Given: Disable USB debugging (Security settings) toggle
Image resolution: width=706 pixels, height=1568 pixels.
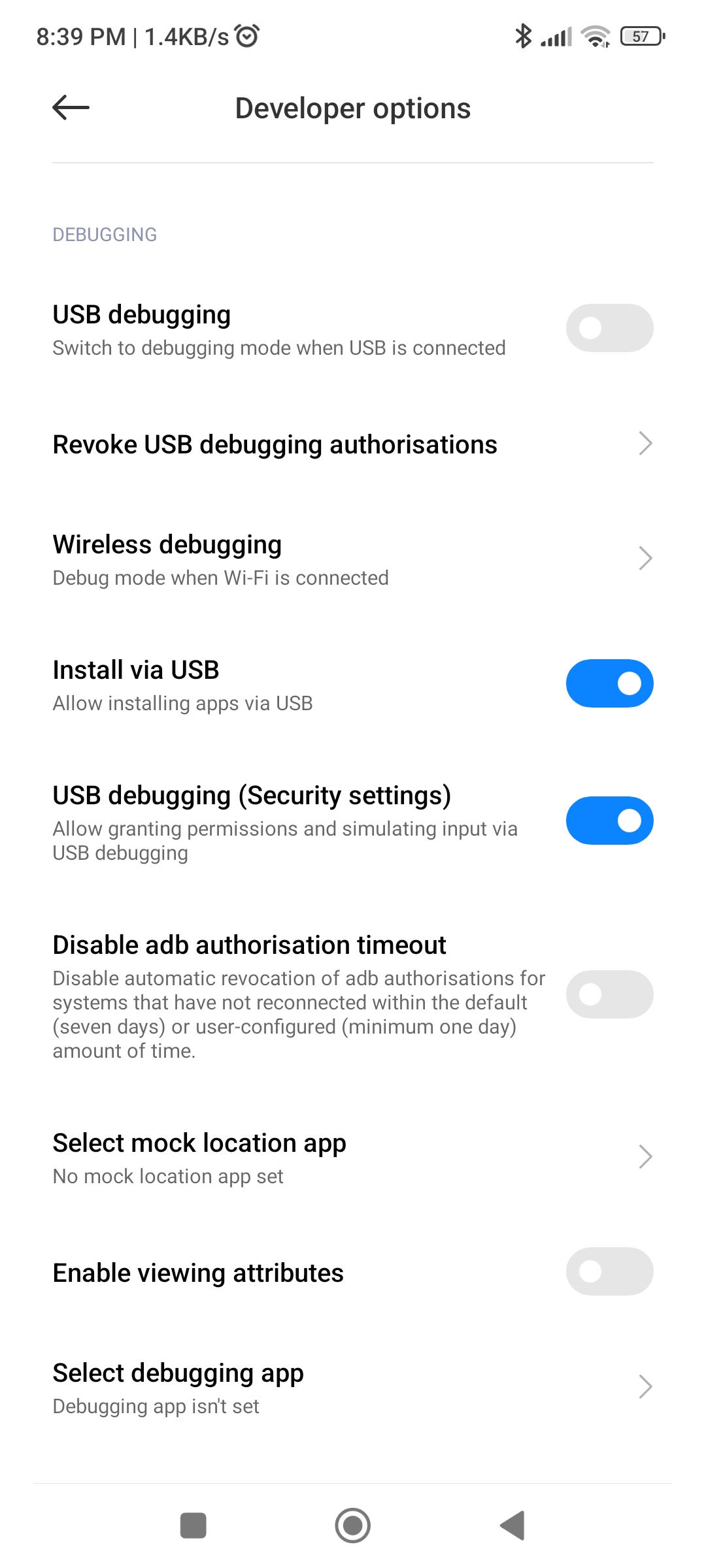Looking at the screenshot, I should click(x=609, y=821).
